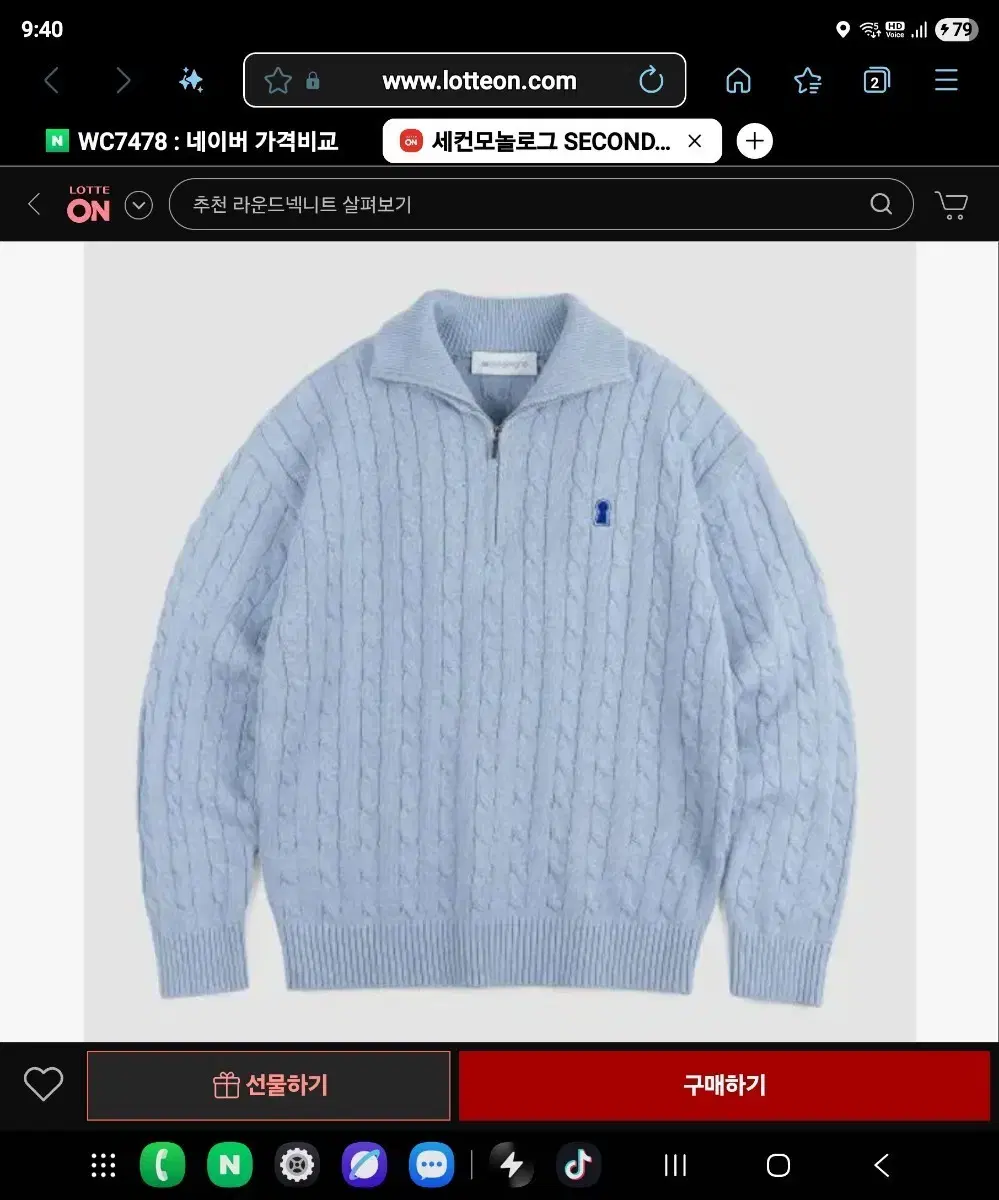This screenshot has width=999, height=1200.
Task: Tap the search magnifier icon
Action: click(880, 204)
